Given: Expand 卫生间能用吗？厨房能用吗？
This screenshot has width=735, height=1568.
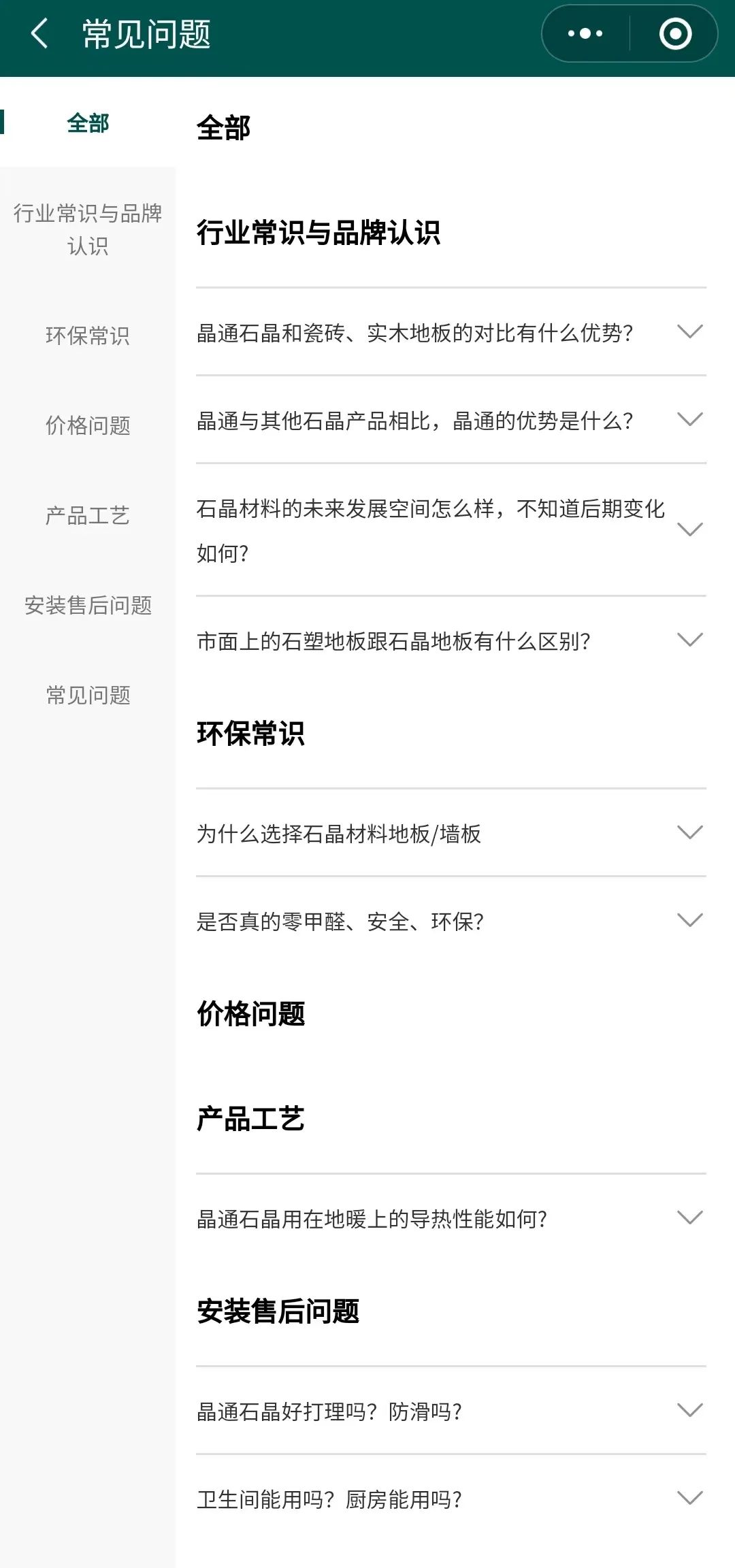Looking at the screenshot, I should point(451,1499).
